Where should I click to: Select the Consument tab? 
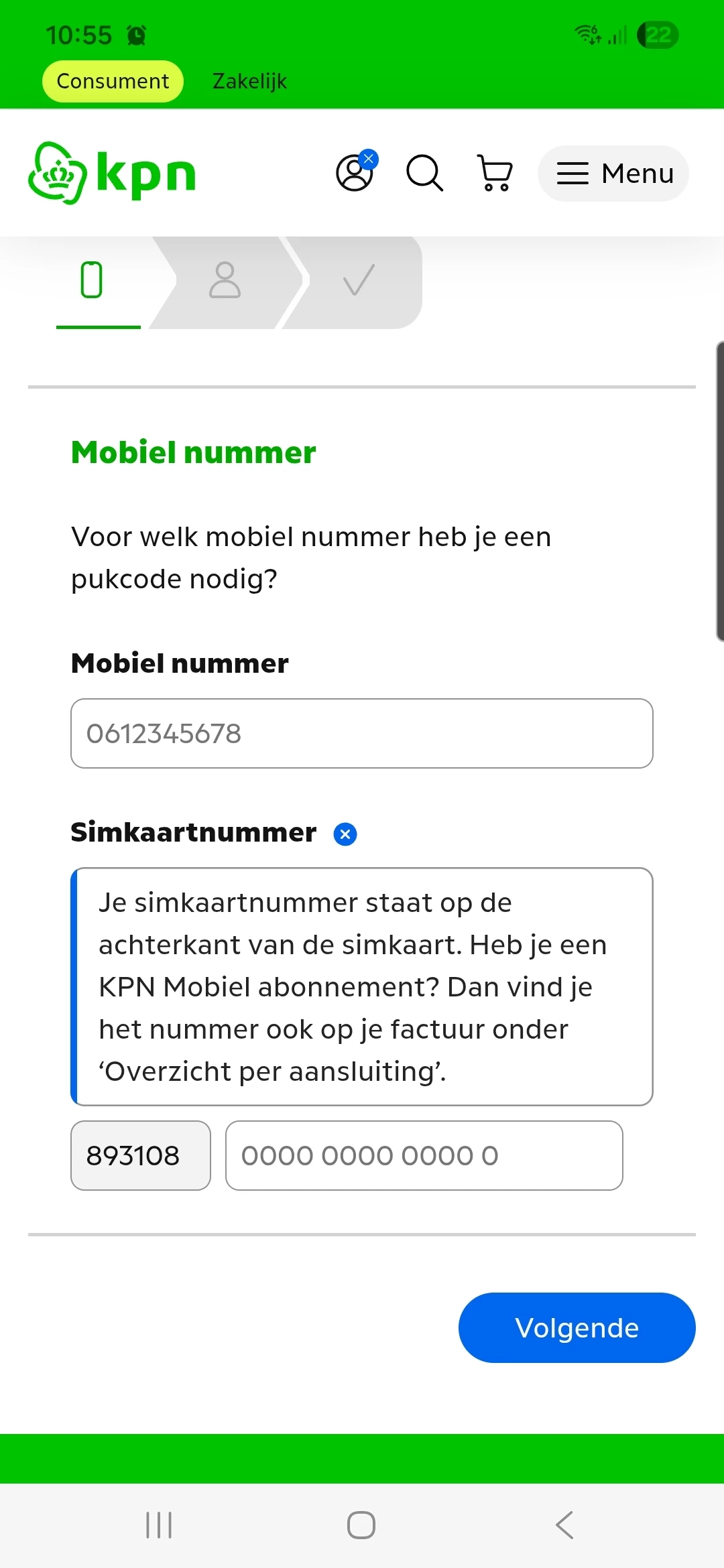113,81
